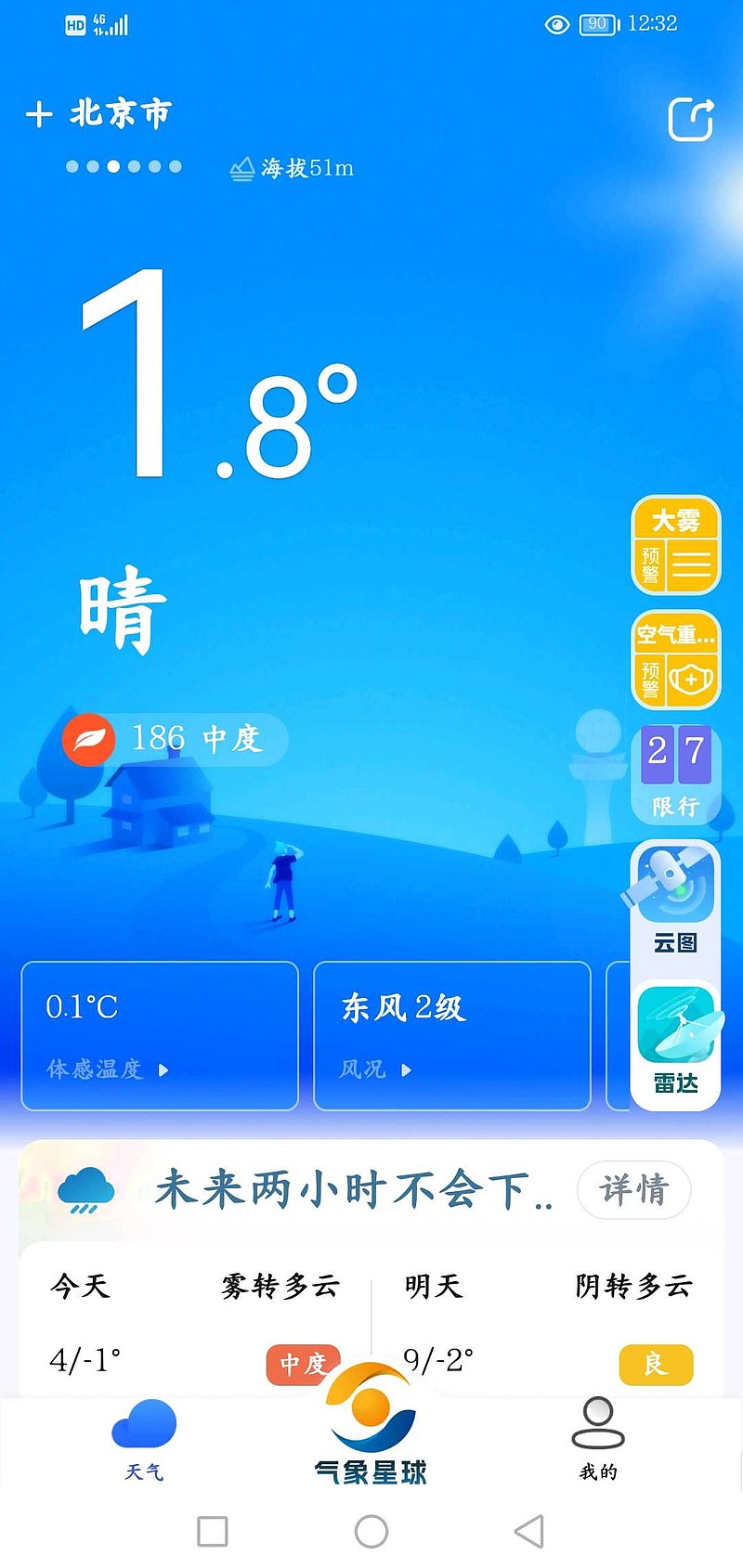Tap the air quality leaf icon

coord(88,740)
